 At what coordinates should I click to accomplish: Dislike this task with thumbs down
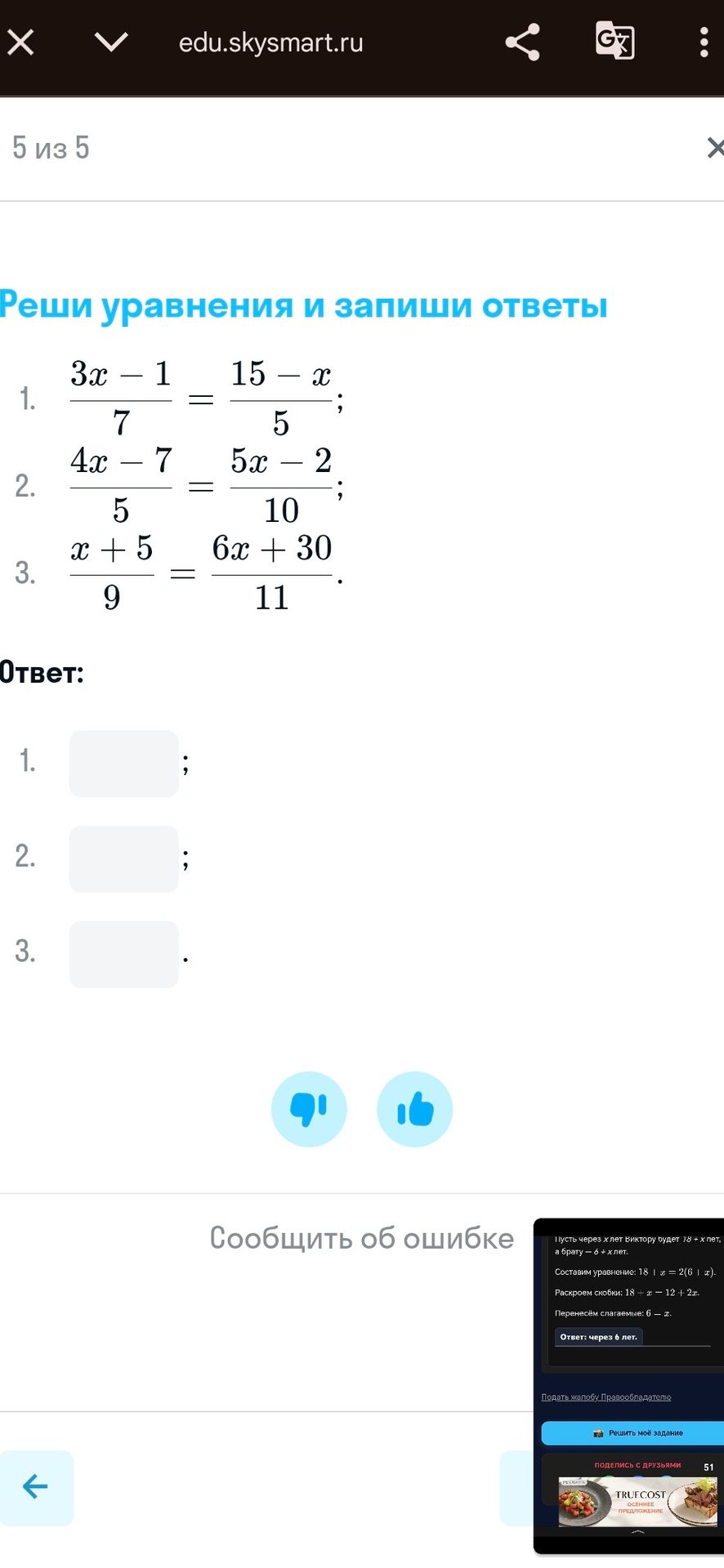309,1109
